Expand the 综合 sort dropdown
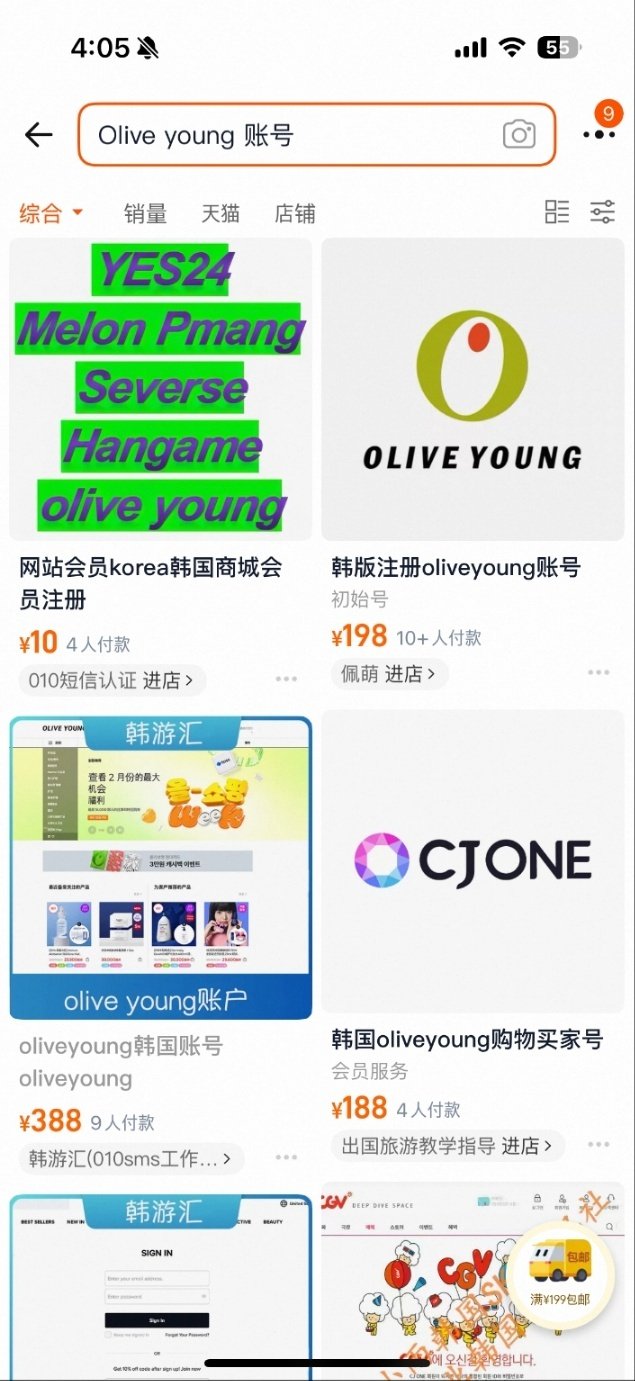Screen dimensions: 635x1381 pos(50,213)
